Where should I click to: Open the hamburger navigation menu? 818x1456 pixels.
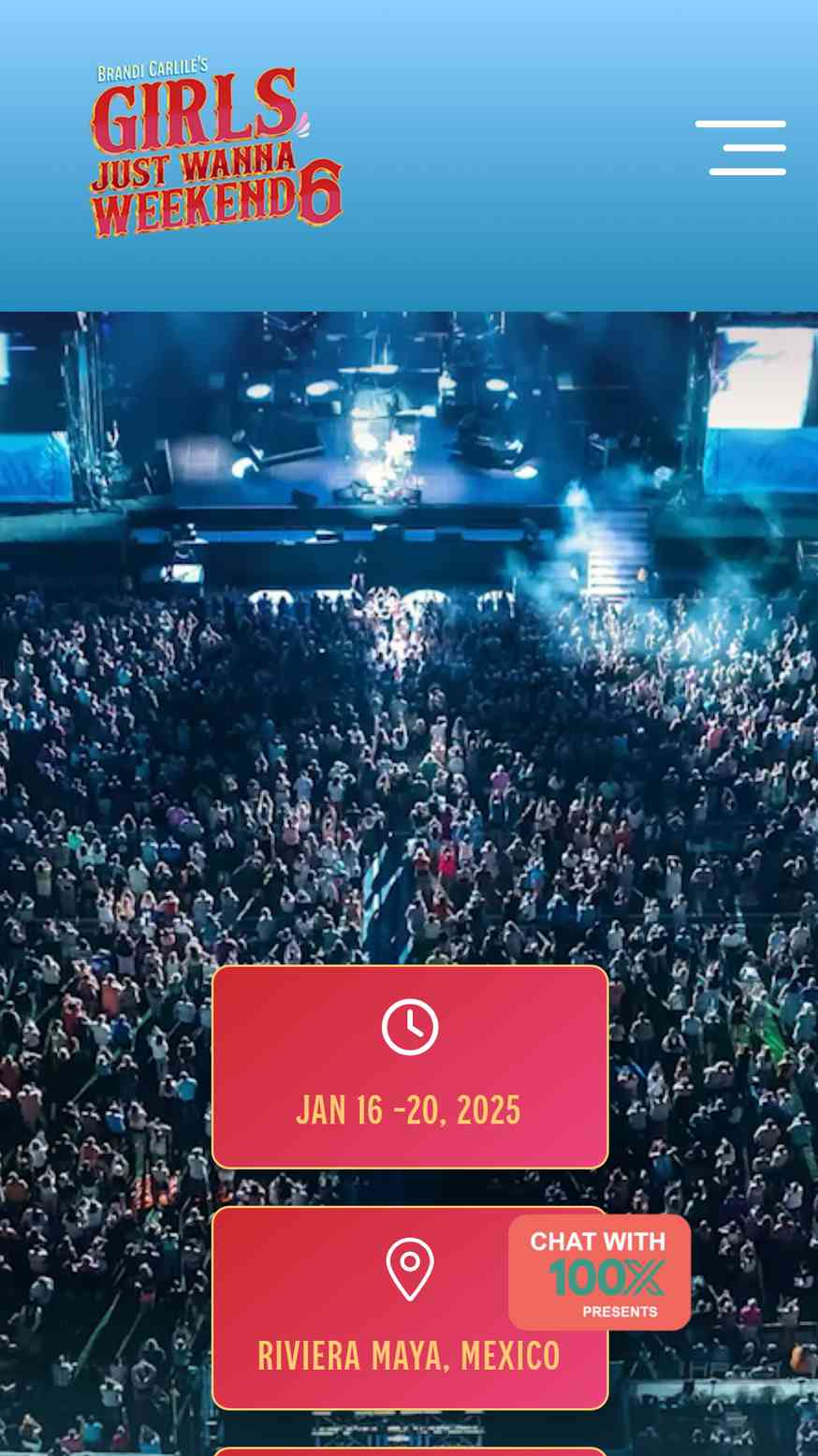740,148
